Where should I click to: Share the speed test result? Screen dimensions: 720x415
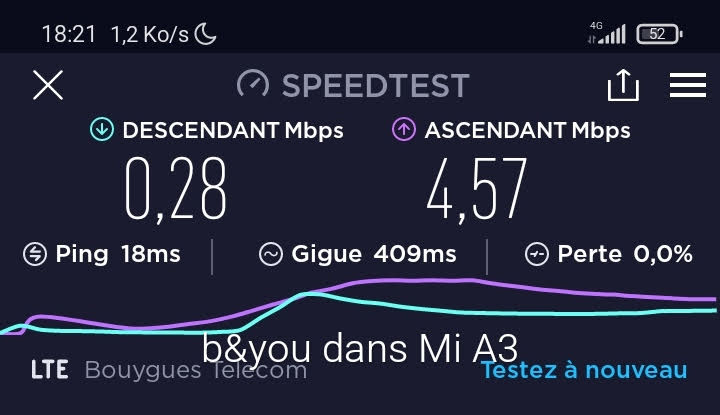click(x=623, y=85)
